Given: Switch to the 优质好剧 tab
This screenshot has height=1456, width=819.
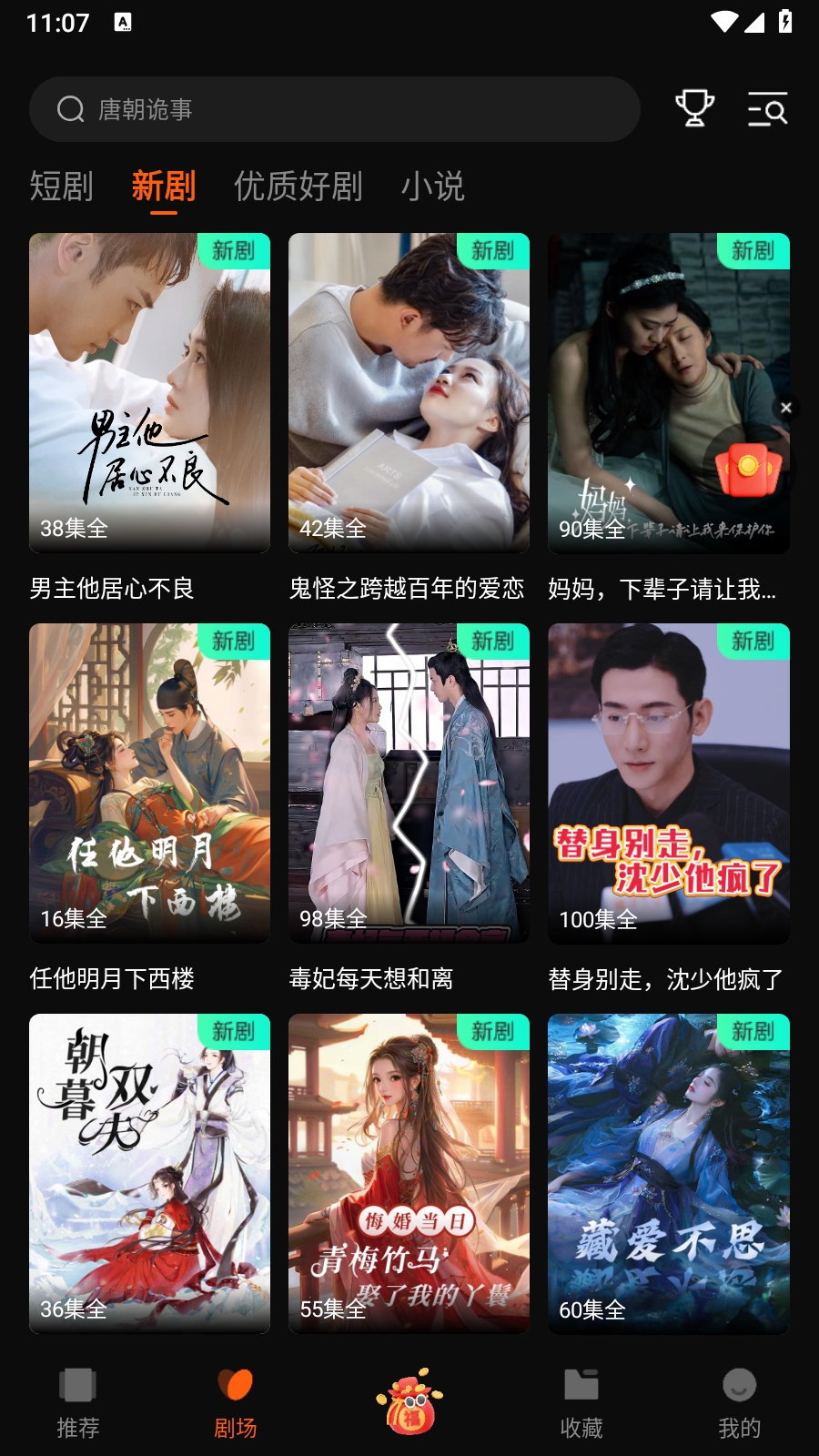Looking at the screenshot, I should click(x=298, y=186).
